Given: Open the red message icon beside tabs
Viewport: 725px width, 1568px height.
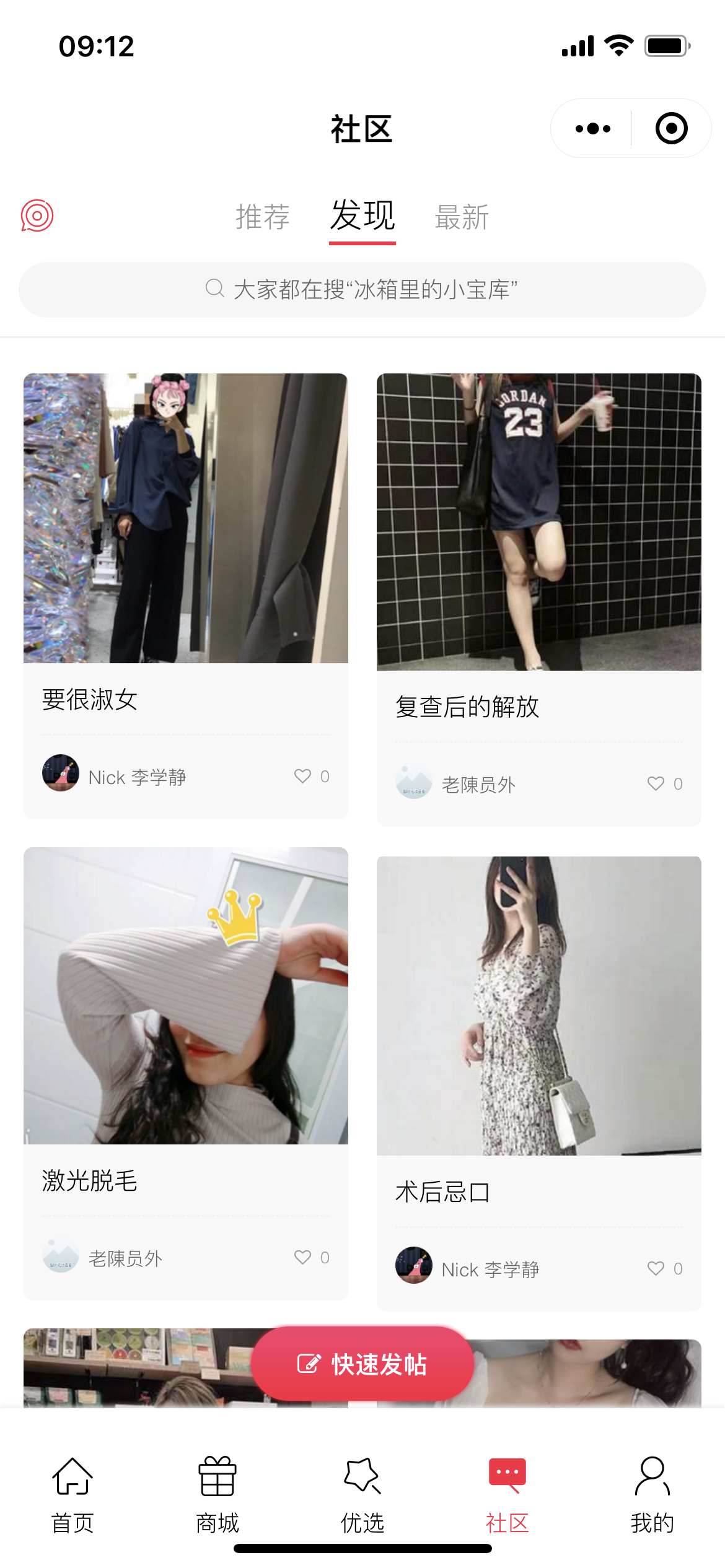Looking at the screenshot, I should point(37,216).
